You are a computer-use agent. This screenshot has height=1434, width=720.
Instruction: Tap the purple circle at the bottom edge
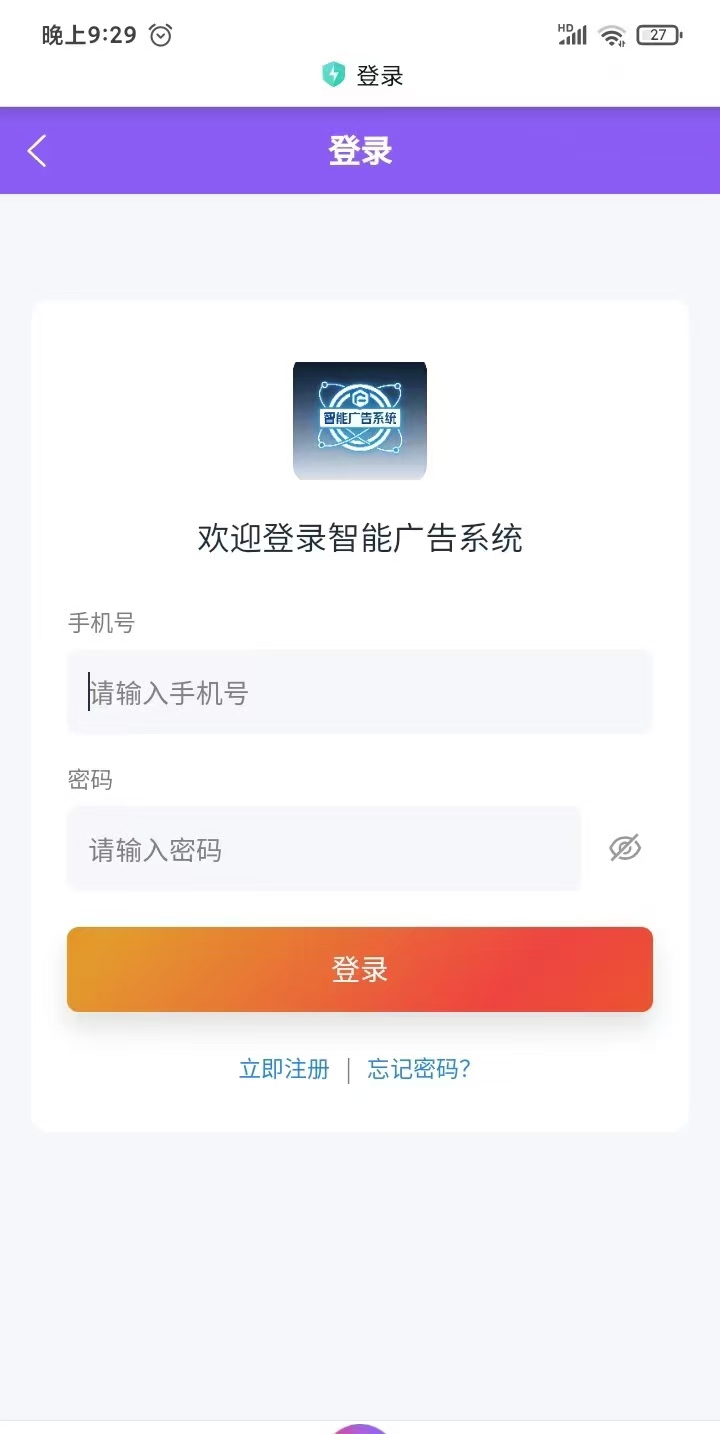click(x=360, y=1428)
